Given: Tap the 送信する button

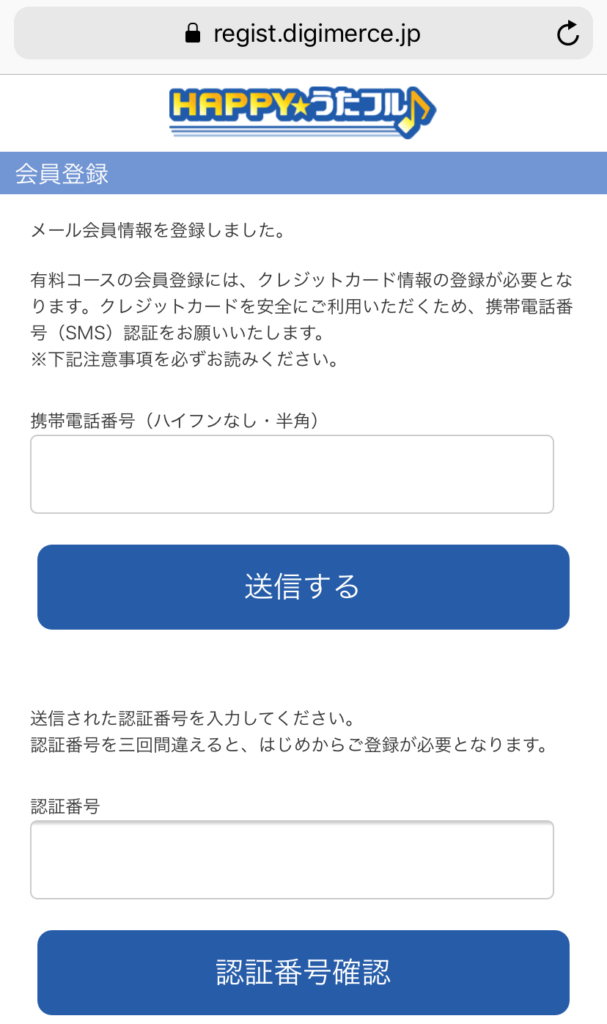Looking at the screenshot, I should tap(303, 587).
